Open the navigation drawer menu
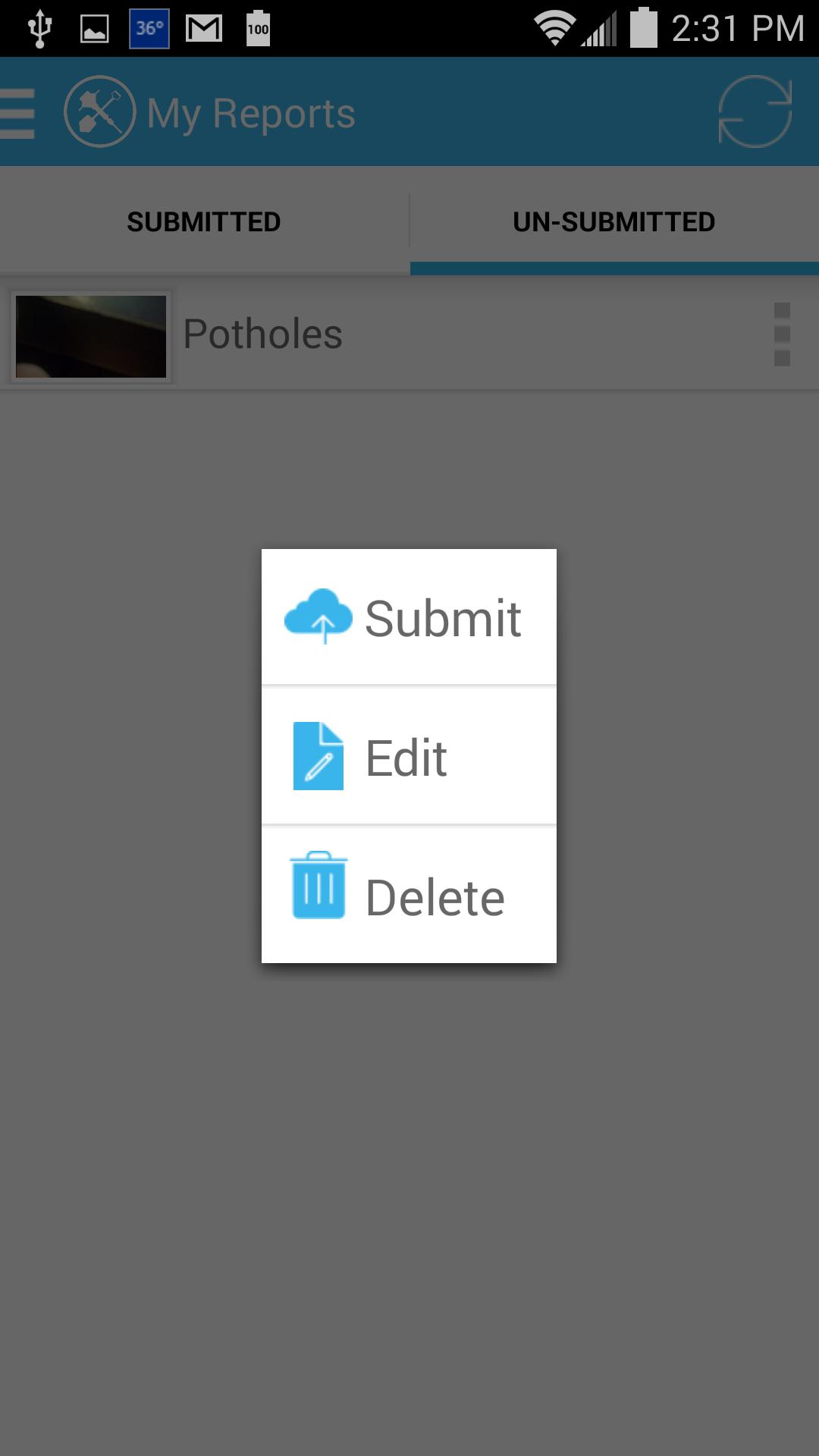The height and width of the screenshot is (1456, 819). point(18,114)
